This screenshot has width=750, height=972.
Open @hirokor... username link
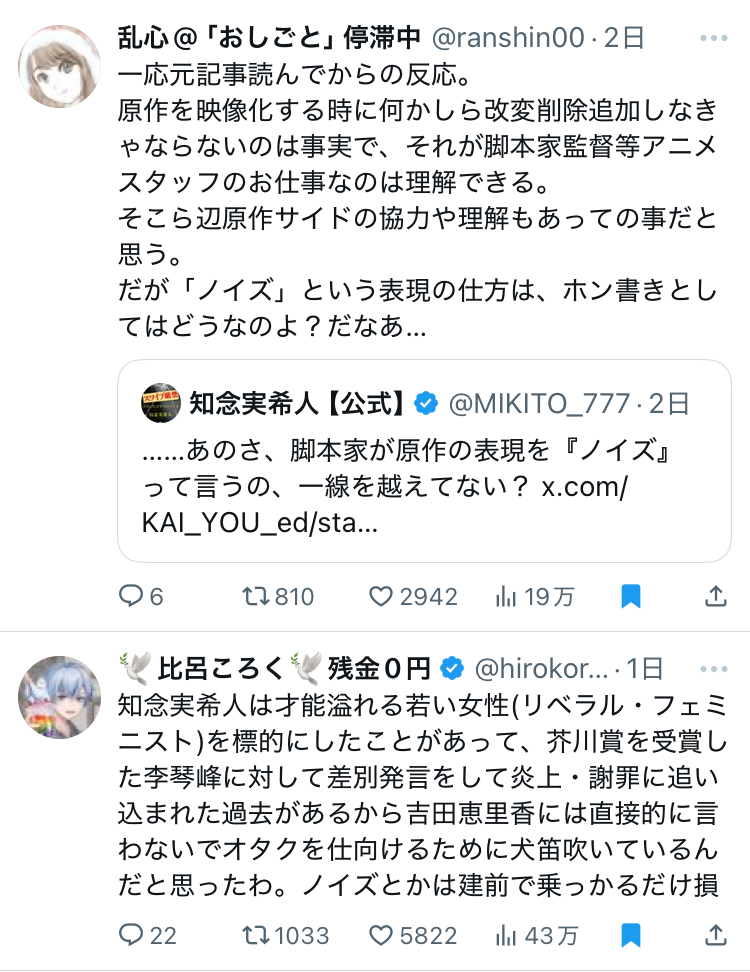click(540, 667)
